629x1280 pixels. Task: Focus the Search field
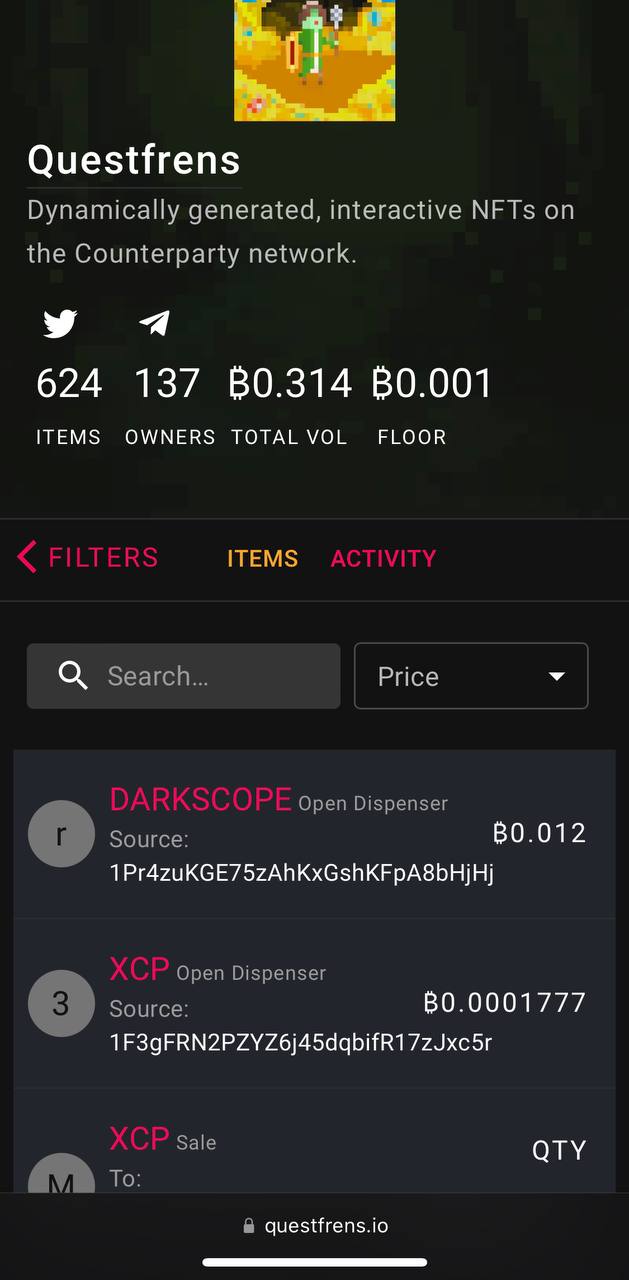click(x=184, y=676)
